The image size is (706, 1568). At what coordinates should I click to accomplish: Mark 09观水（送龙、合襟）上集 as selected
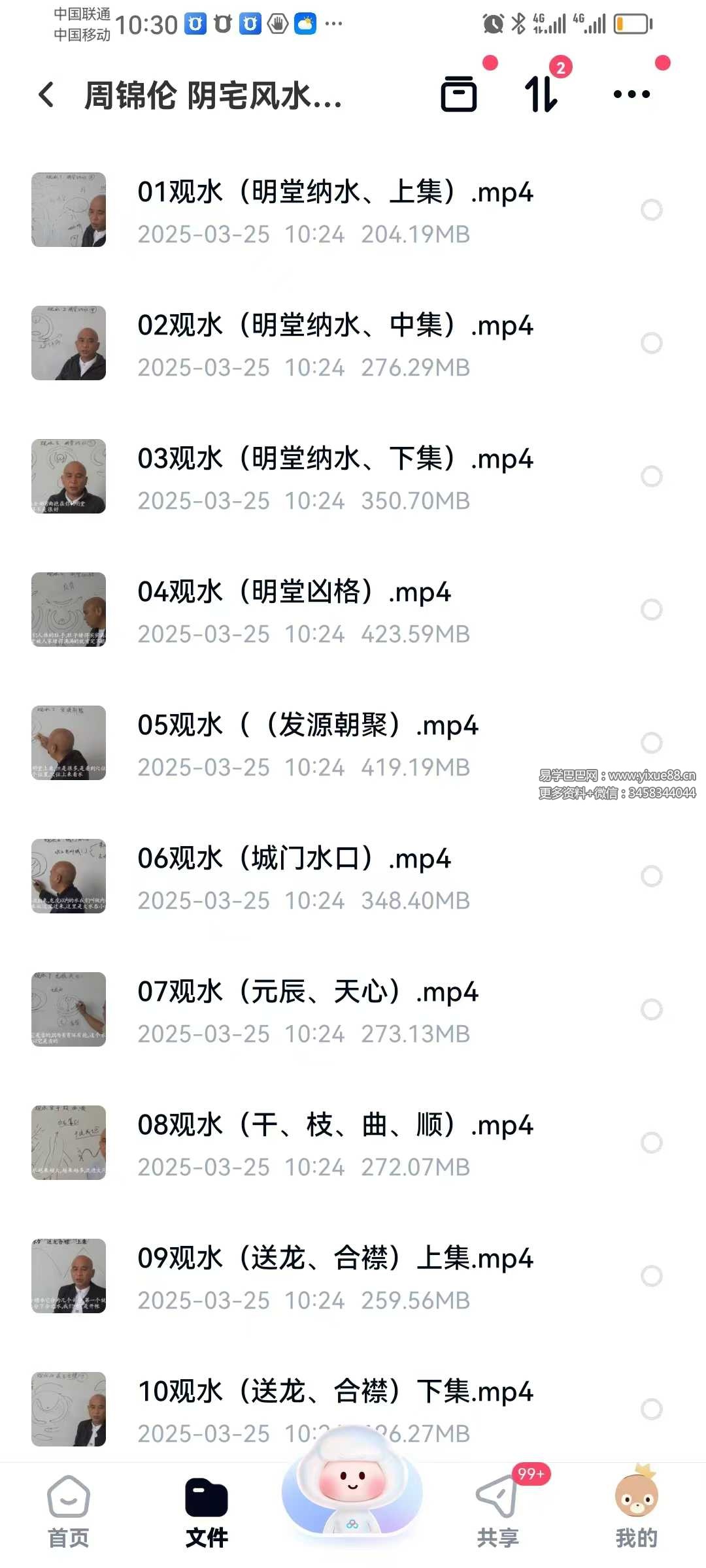click(651, 1276)
